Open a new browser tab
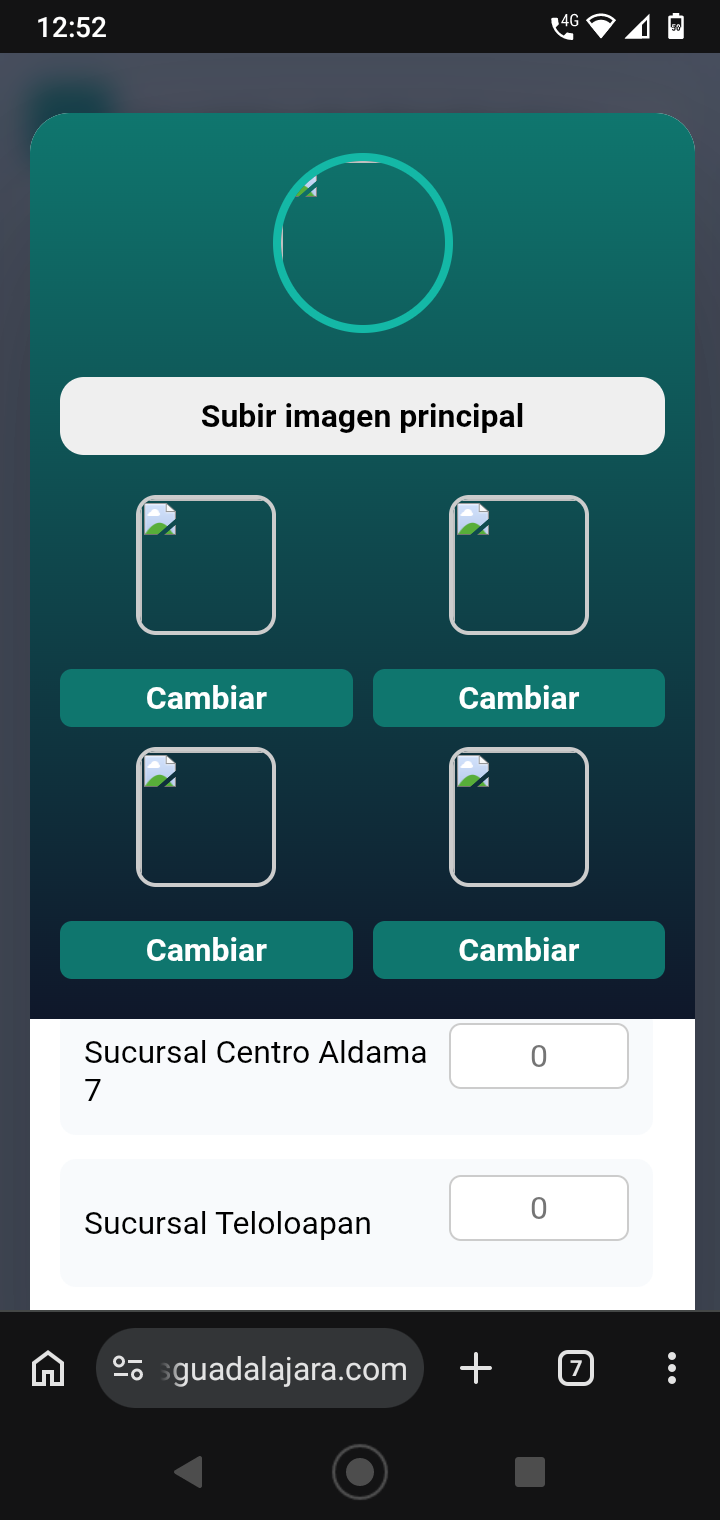The width and height of the screenshot is (720, 1520). (x=476, y=1368)
